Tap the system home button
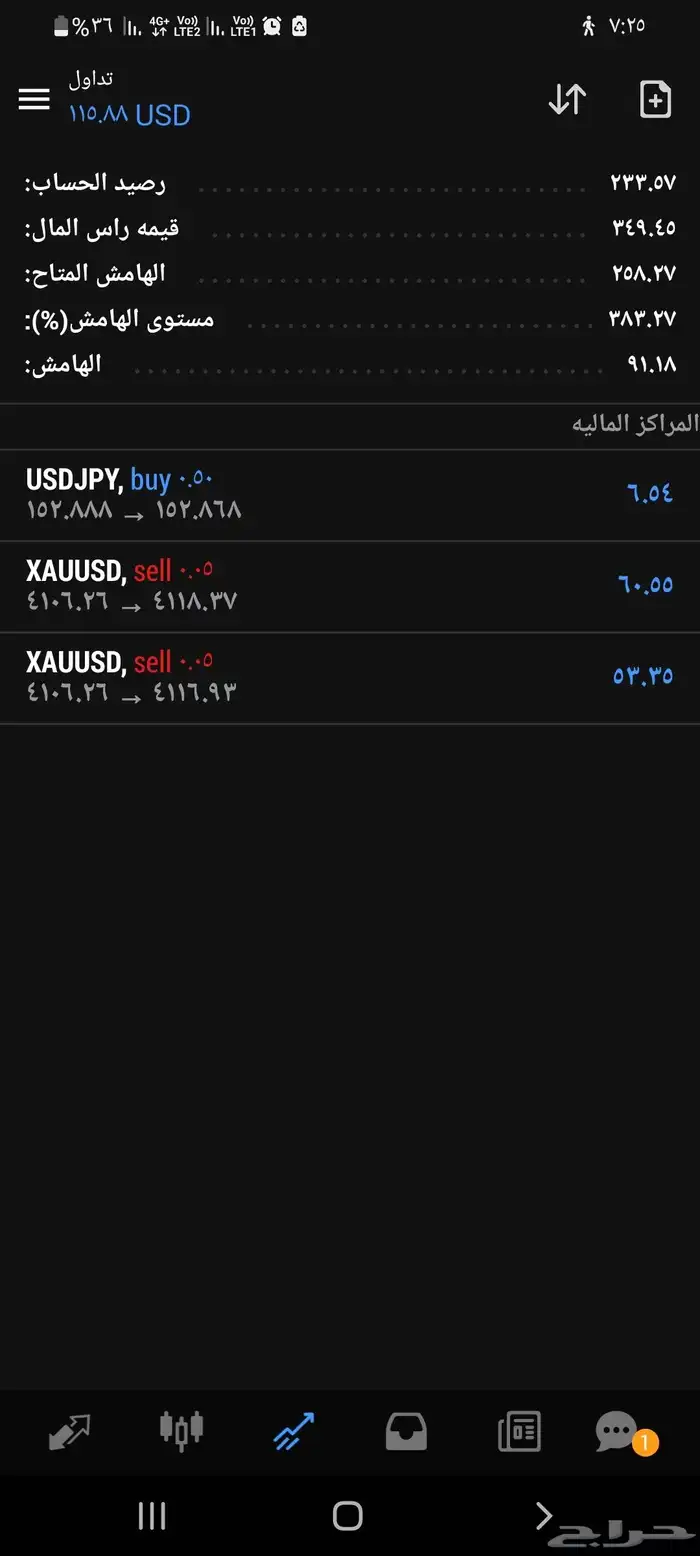This screenshot has height=1556, width=700. (347, 1516)
